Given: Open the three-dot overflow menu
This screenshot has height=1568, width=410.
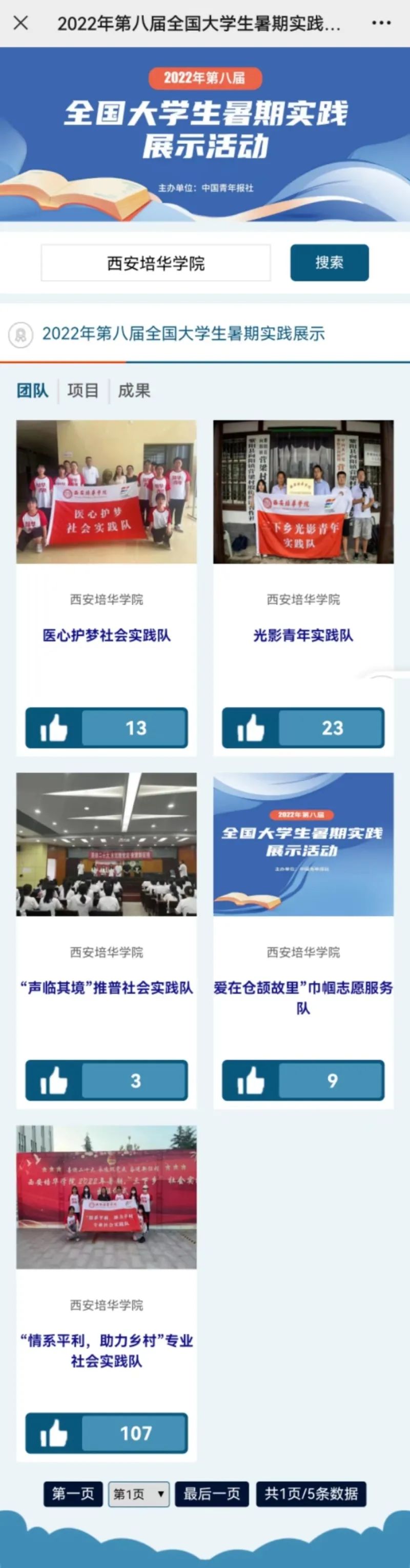Looking at the screenshot, I should tap(381, 23).
